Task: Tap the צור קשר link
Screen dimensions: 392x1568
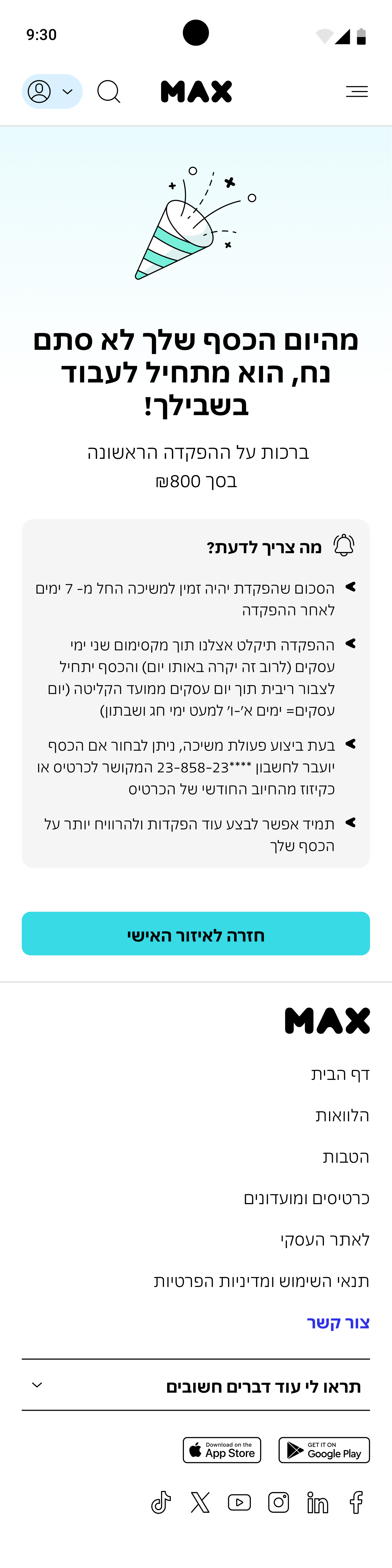Action: point(338,1322)
